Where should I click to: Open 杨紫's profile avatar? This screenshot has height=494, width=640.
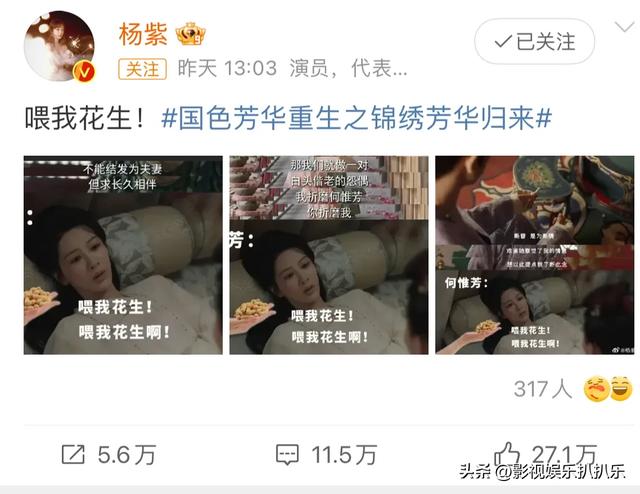pyautogui.click(x=59, y=45)
